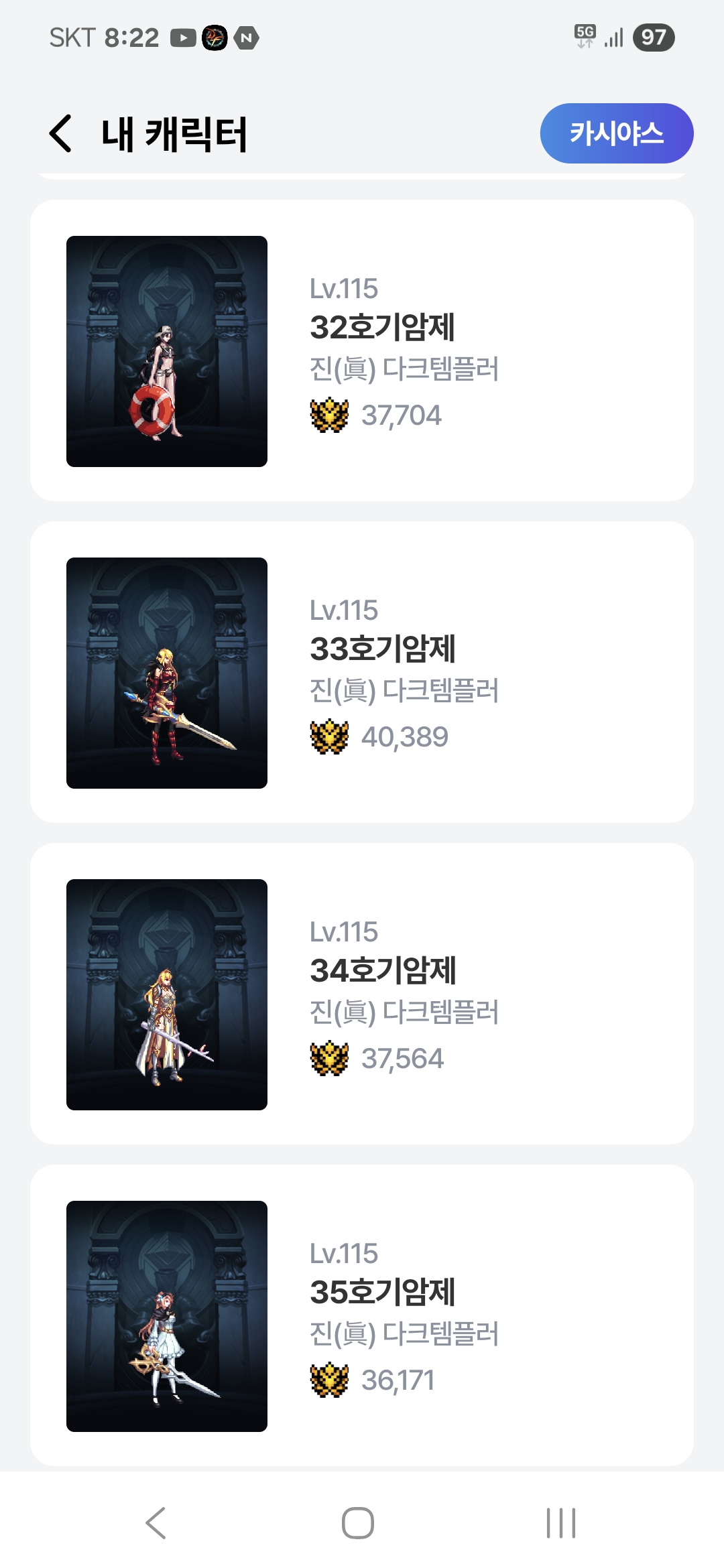Go back from the 내 캐릭터 screen
The height and width of the screenshot is (1568, 724).
(x=60, y=133)
